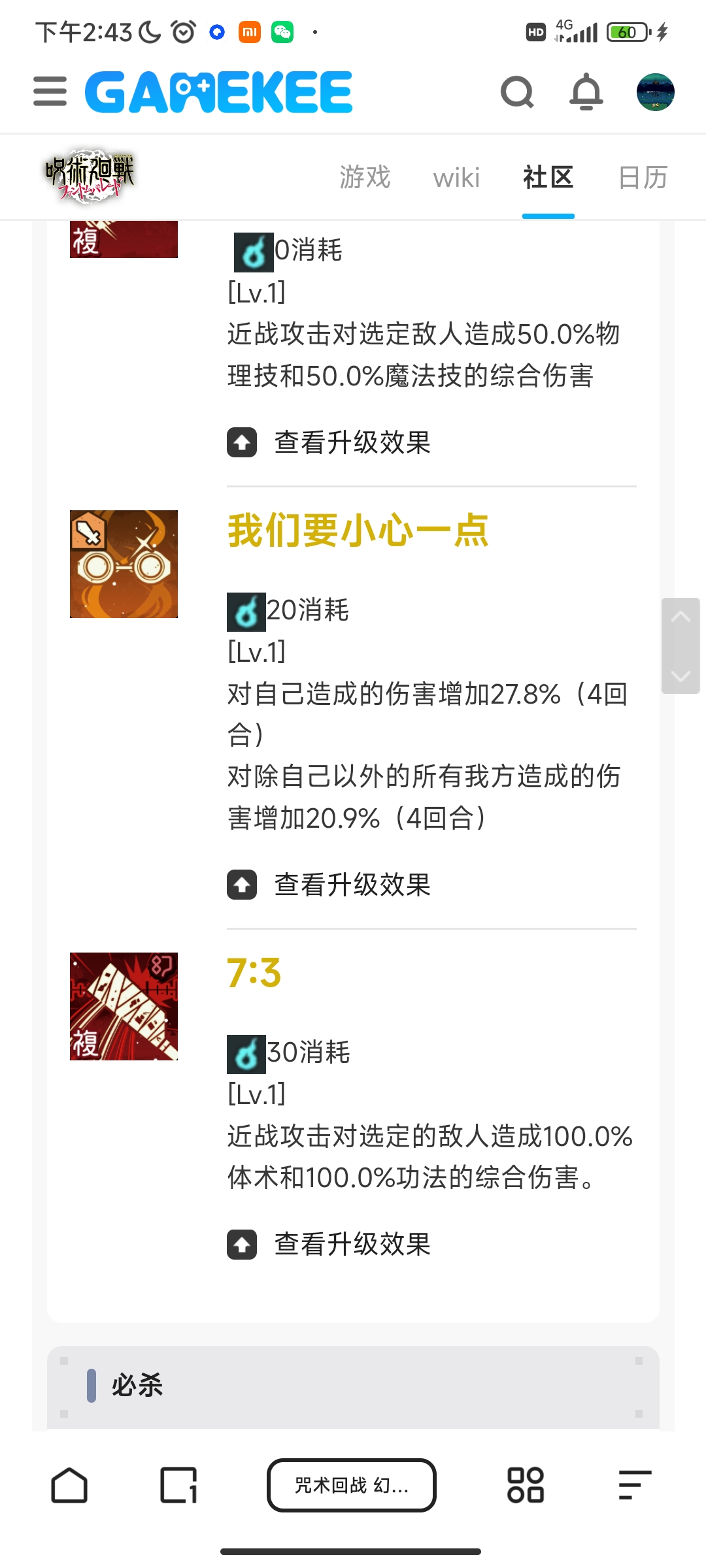Tap the search magnifier icon
This screenshot has width=706, height=1568.
point(517,92)
